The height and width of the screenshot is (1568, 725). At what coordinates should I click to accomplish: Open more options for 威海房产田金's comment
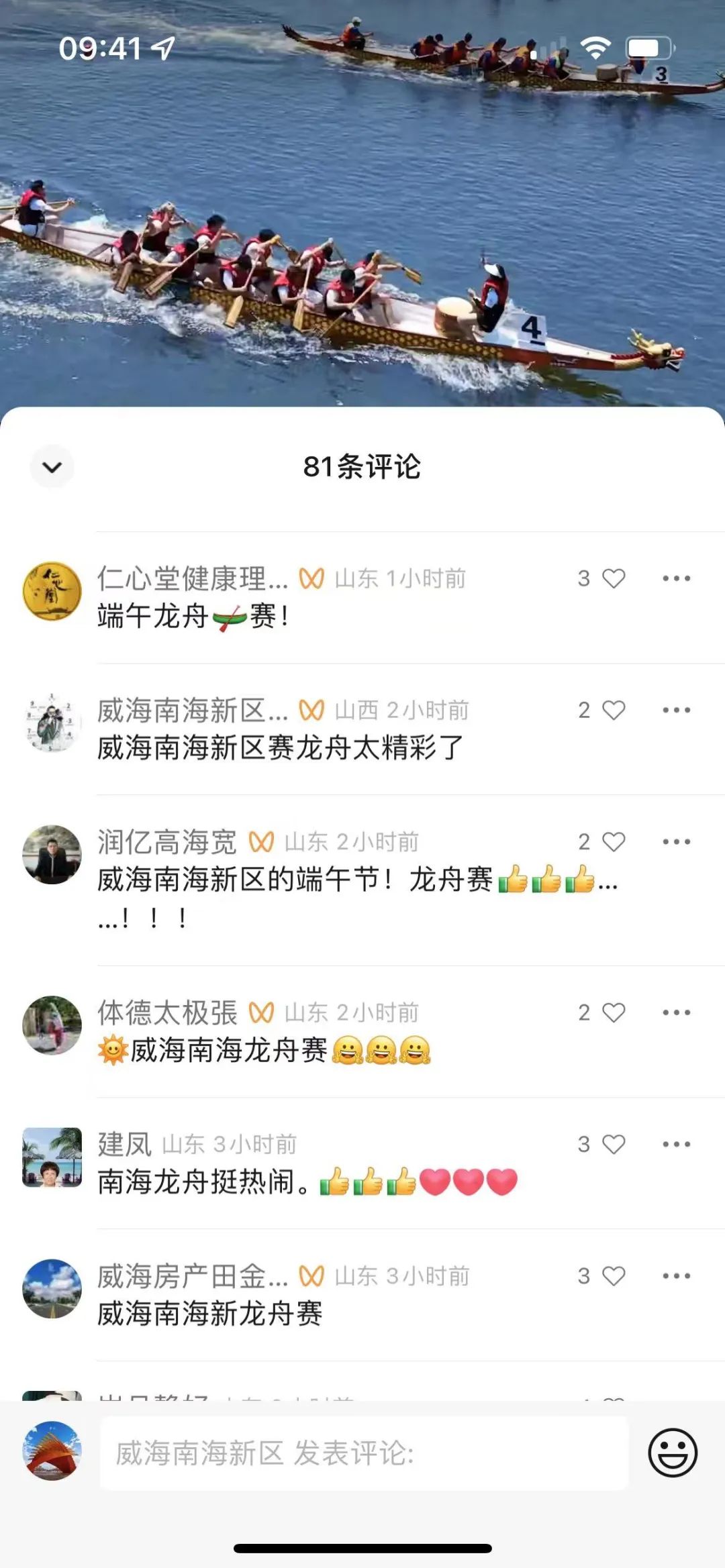tap(675, 1275)
